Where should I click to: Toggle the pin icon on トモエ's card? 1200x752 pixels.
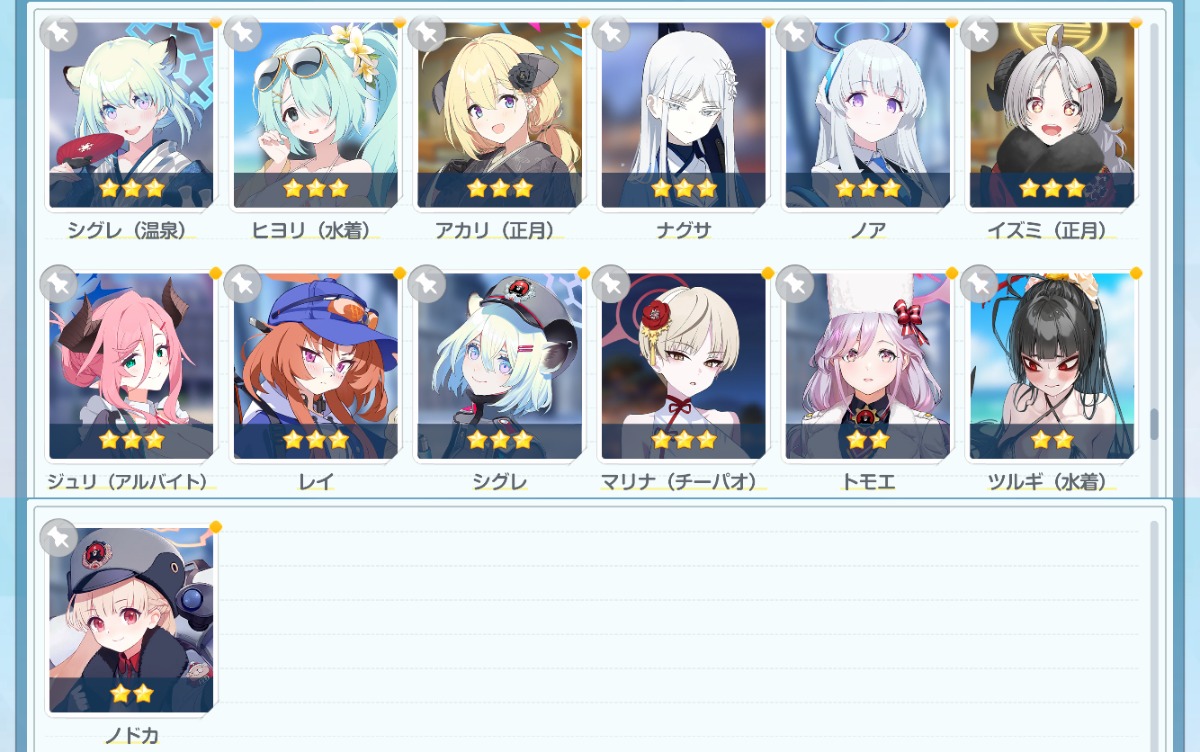point(794,283)
